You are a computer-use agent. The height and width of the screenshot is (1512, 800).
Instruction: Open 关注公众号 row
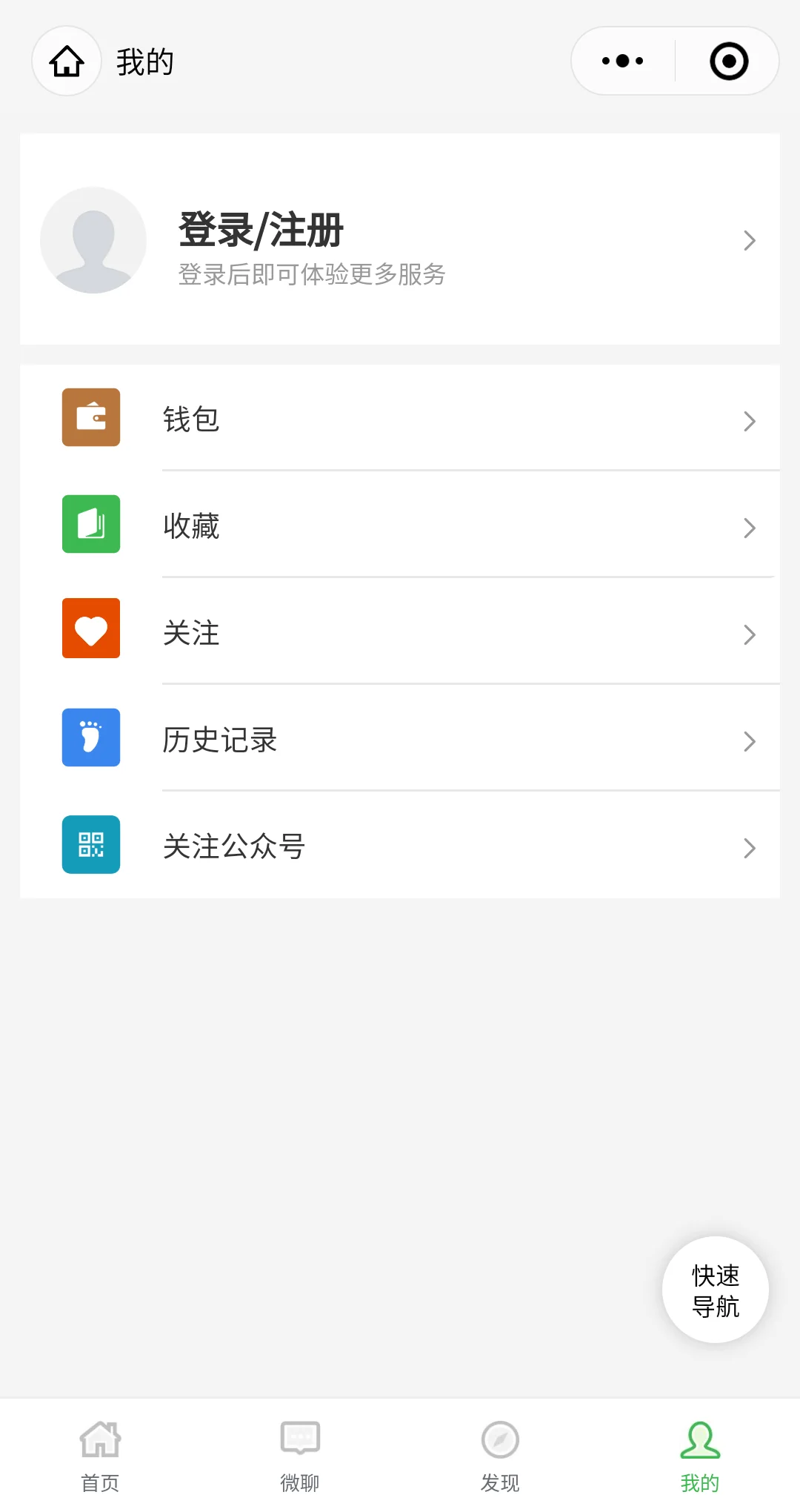400,846
